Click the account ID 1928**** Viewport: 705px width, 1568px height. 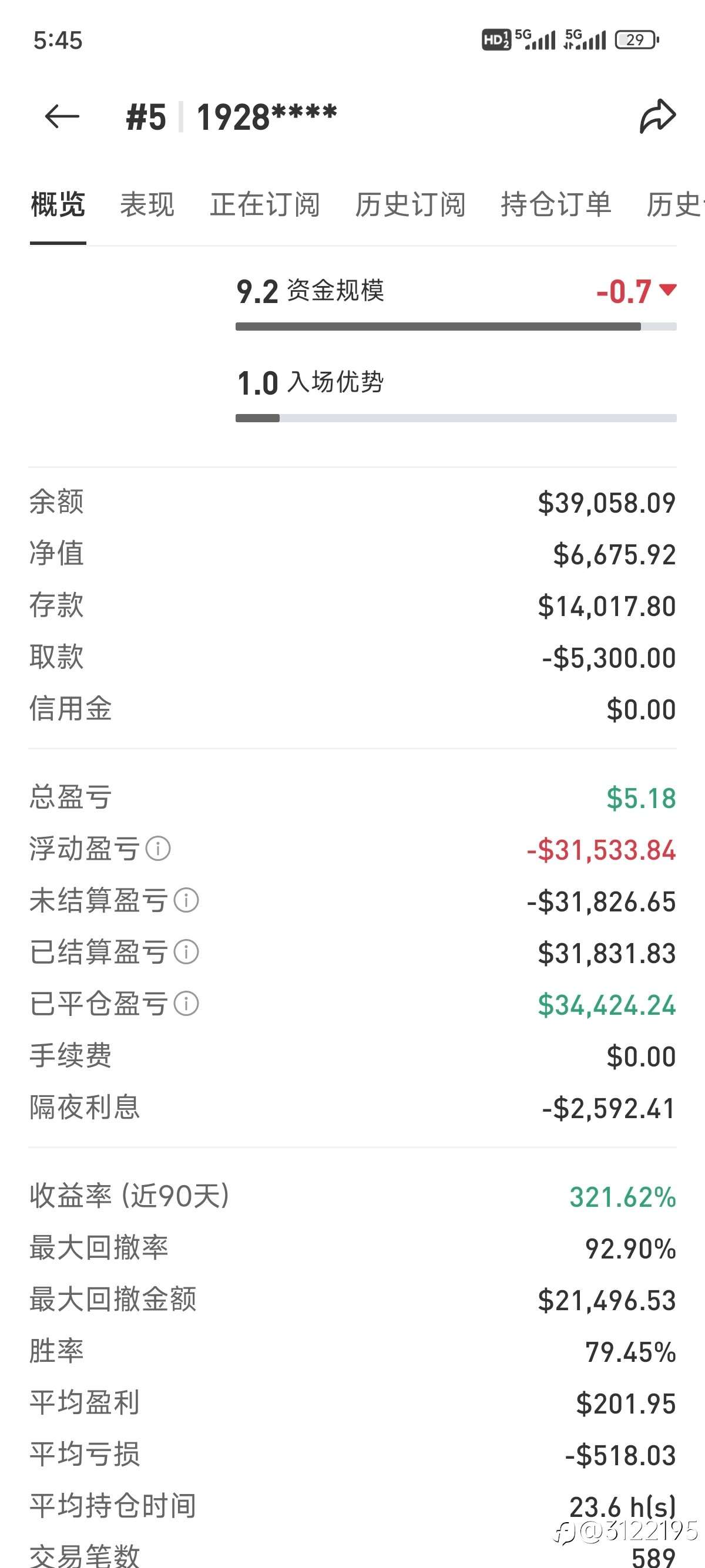coord(267,116)
